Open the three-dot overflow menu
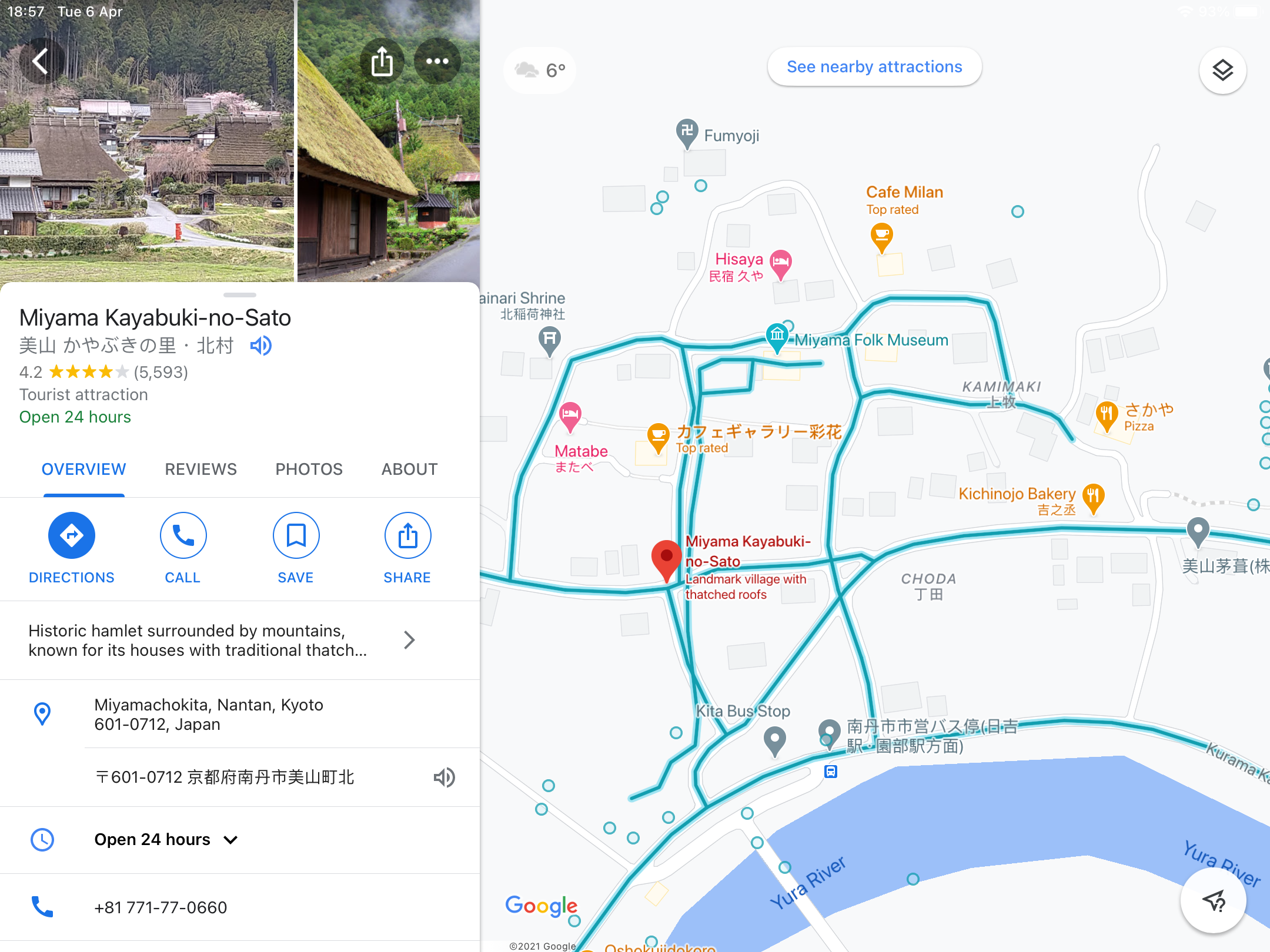The height and width of the screenshot is (952, 1270). (437, 61)
